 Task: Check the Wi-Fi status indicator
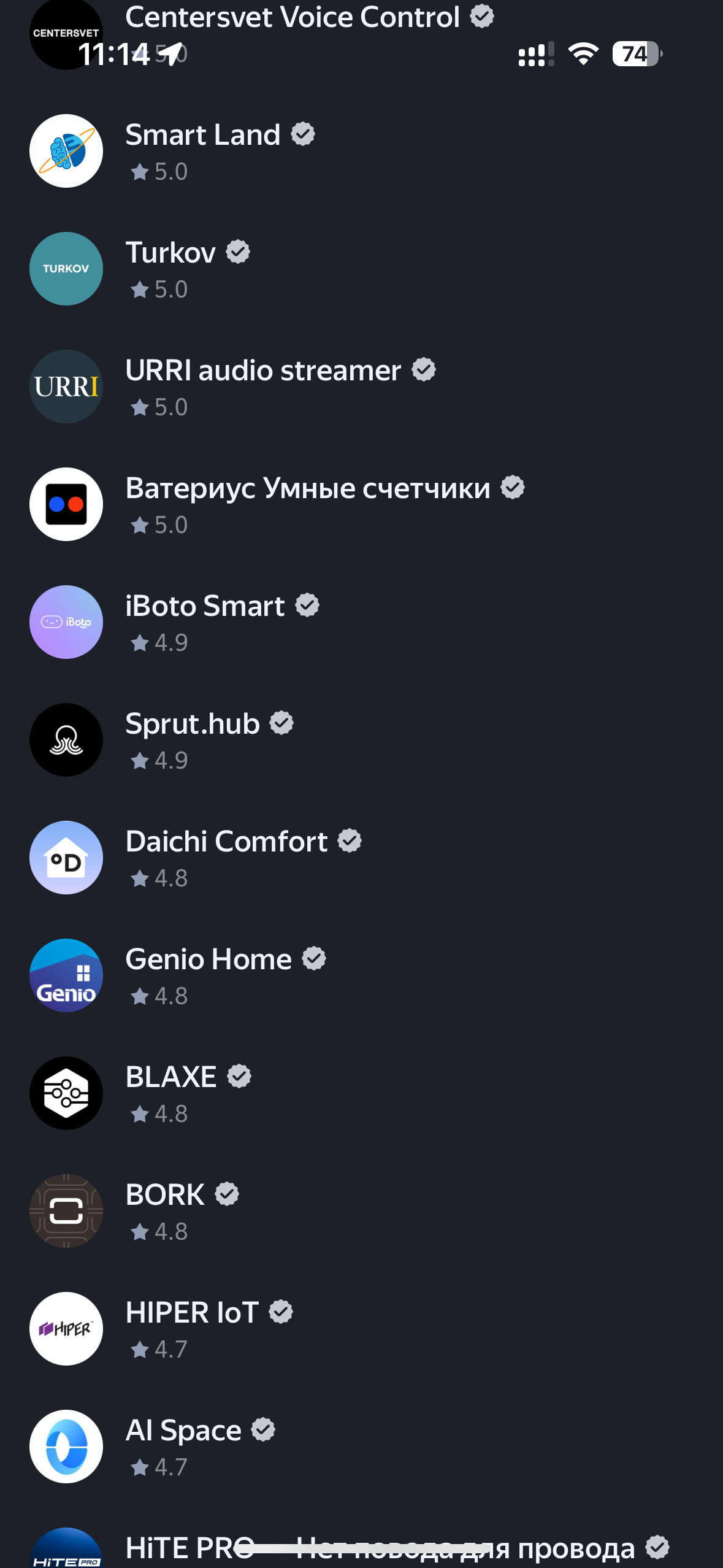coord(582,55)
